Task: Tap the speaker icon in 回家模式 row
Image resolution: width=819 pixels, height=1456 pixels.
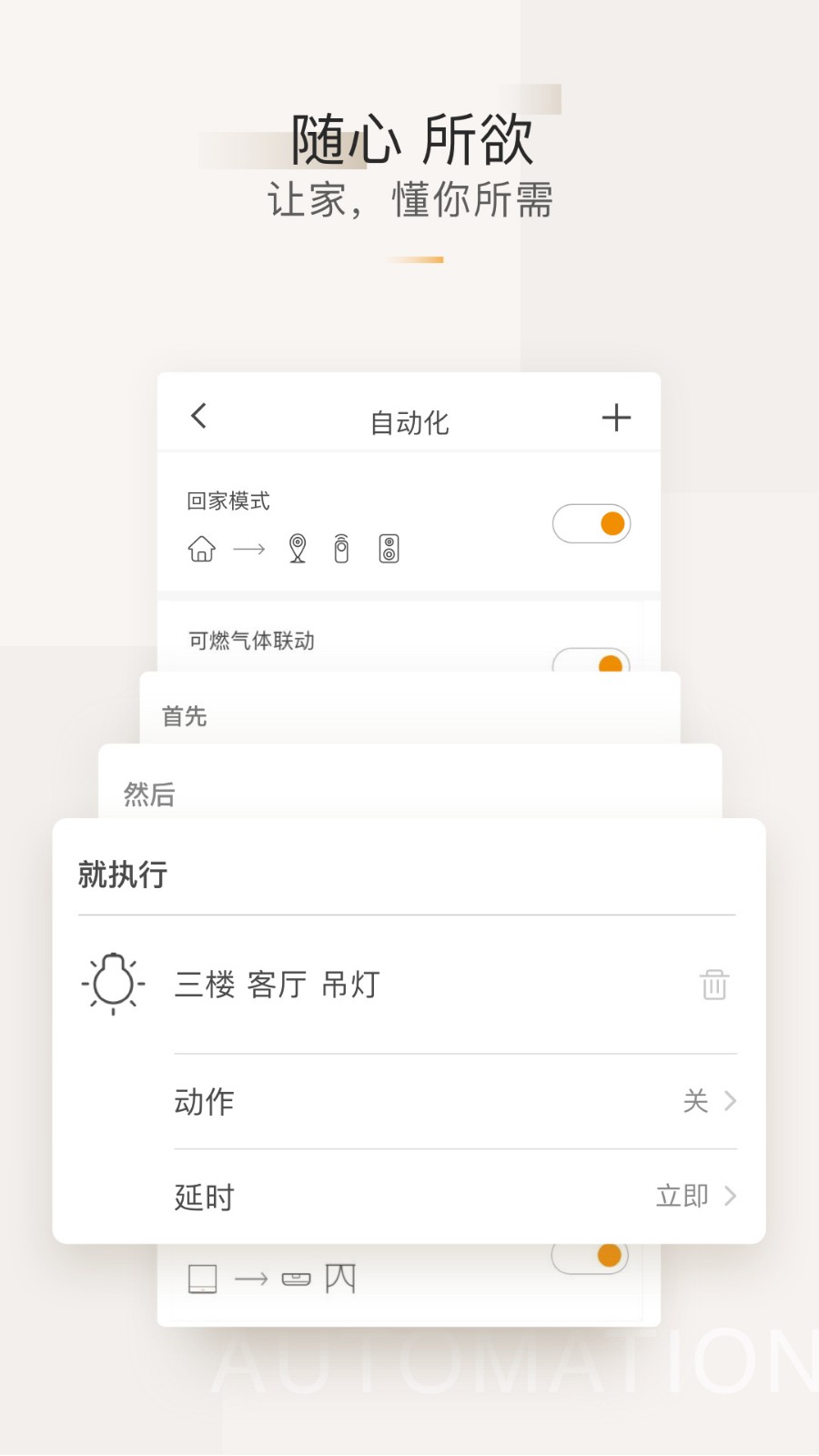Action: click(389, 549)
